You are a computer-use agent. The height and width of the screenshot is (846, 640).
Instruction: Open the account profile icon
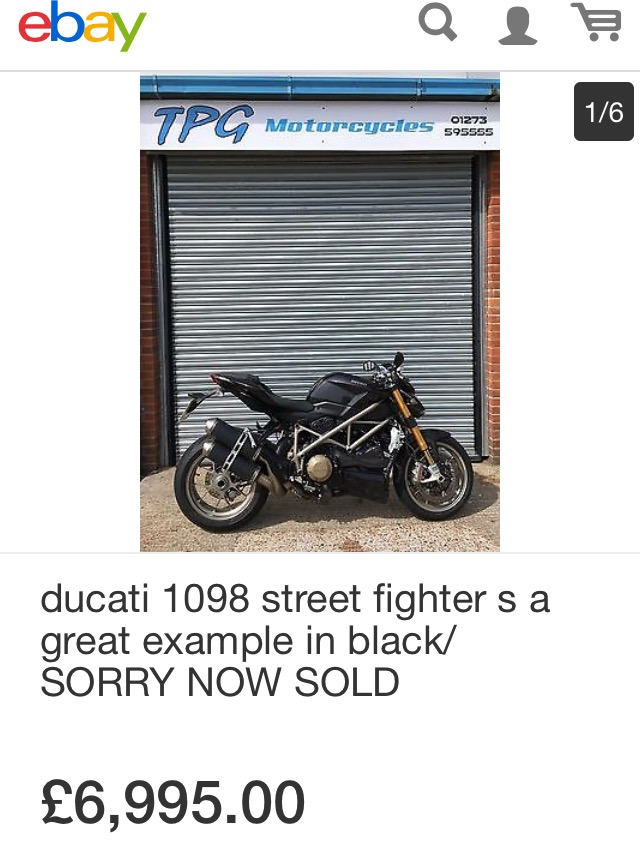(x=517, y=25)
